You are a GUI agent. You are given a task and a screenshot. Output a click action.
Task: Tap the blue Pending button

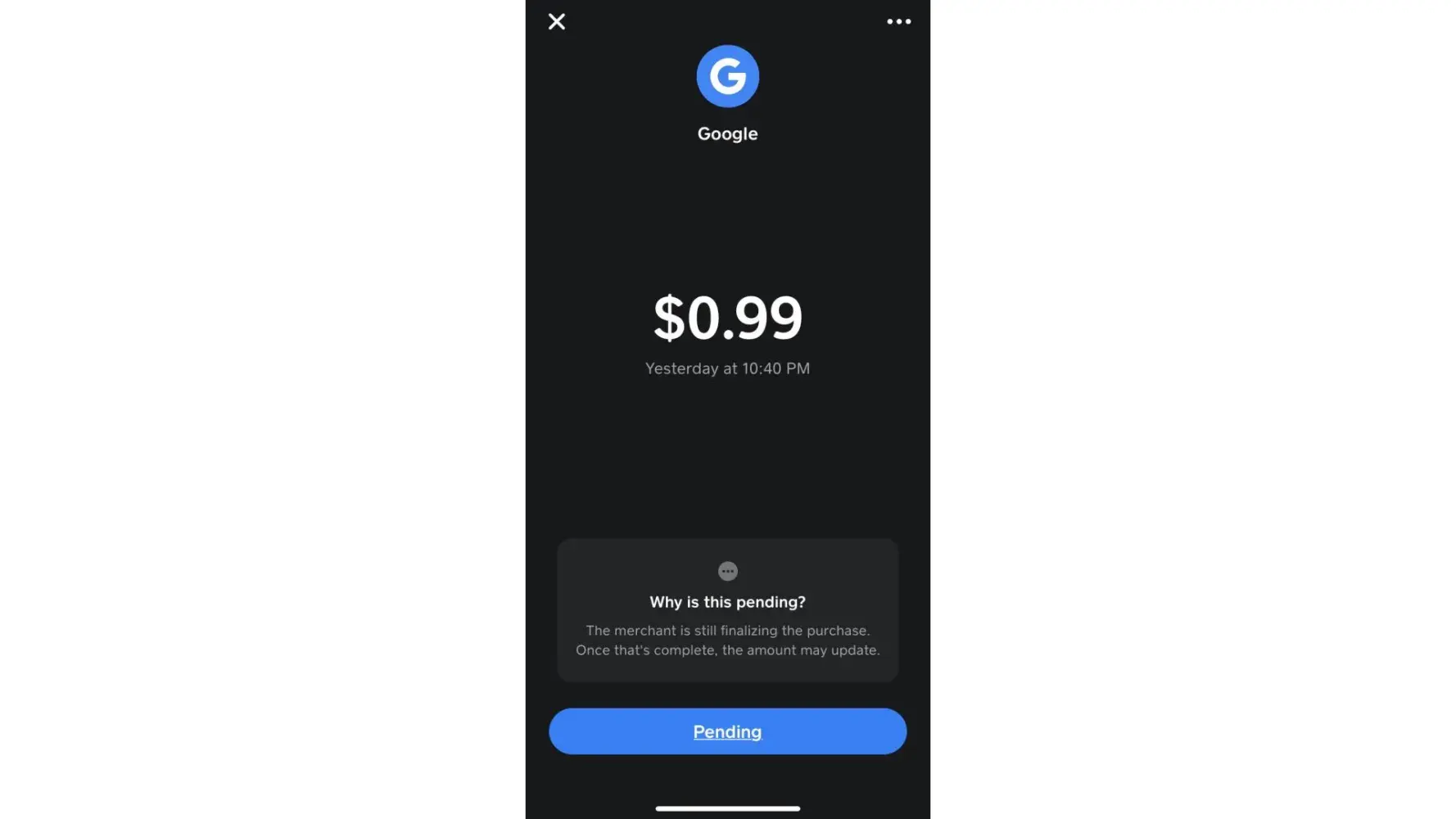[x=727, y=731]
